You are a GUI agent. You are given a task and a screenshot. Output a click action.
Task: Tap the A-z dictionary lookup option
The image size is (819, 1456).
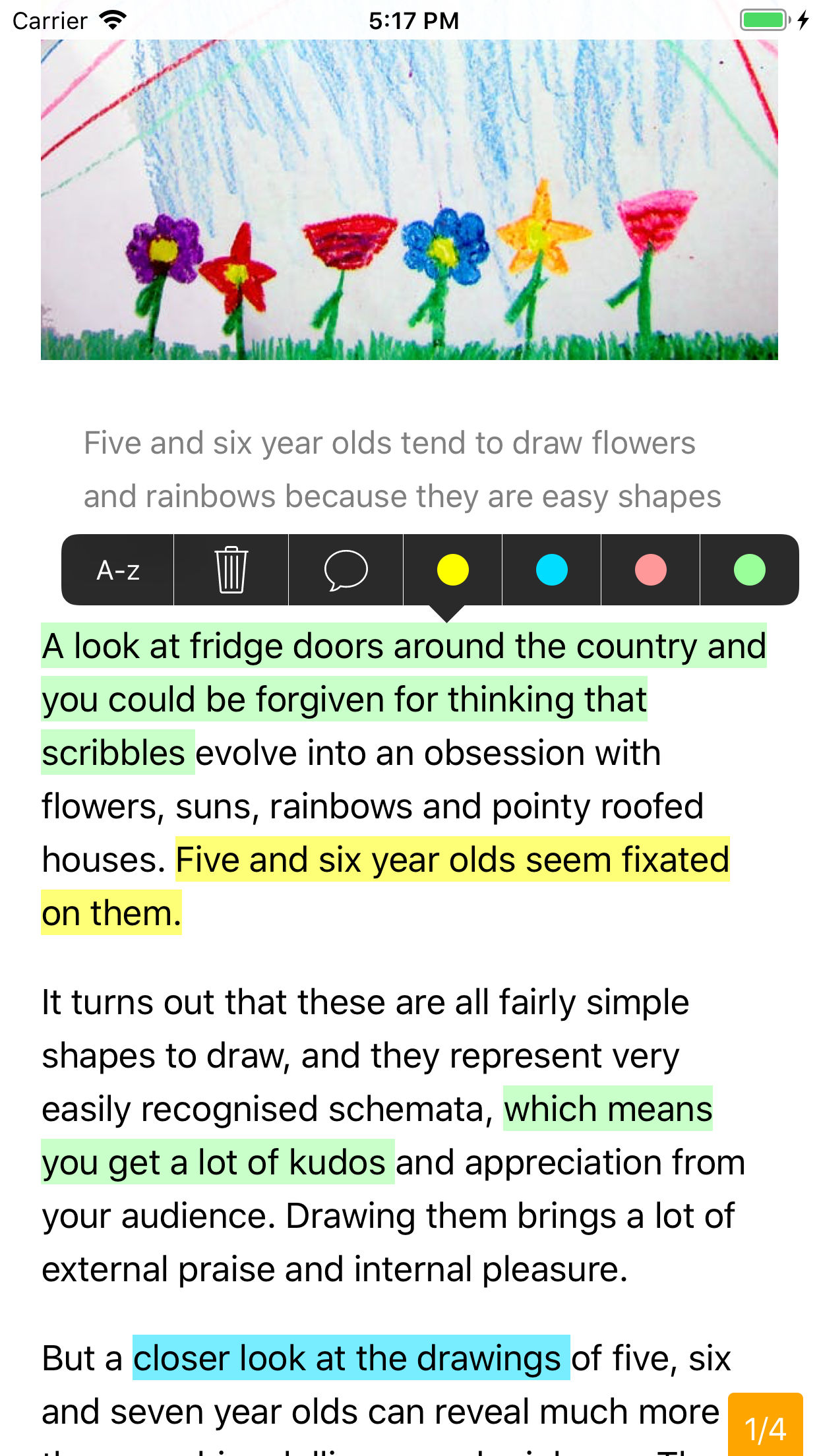point(118,570)
